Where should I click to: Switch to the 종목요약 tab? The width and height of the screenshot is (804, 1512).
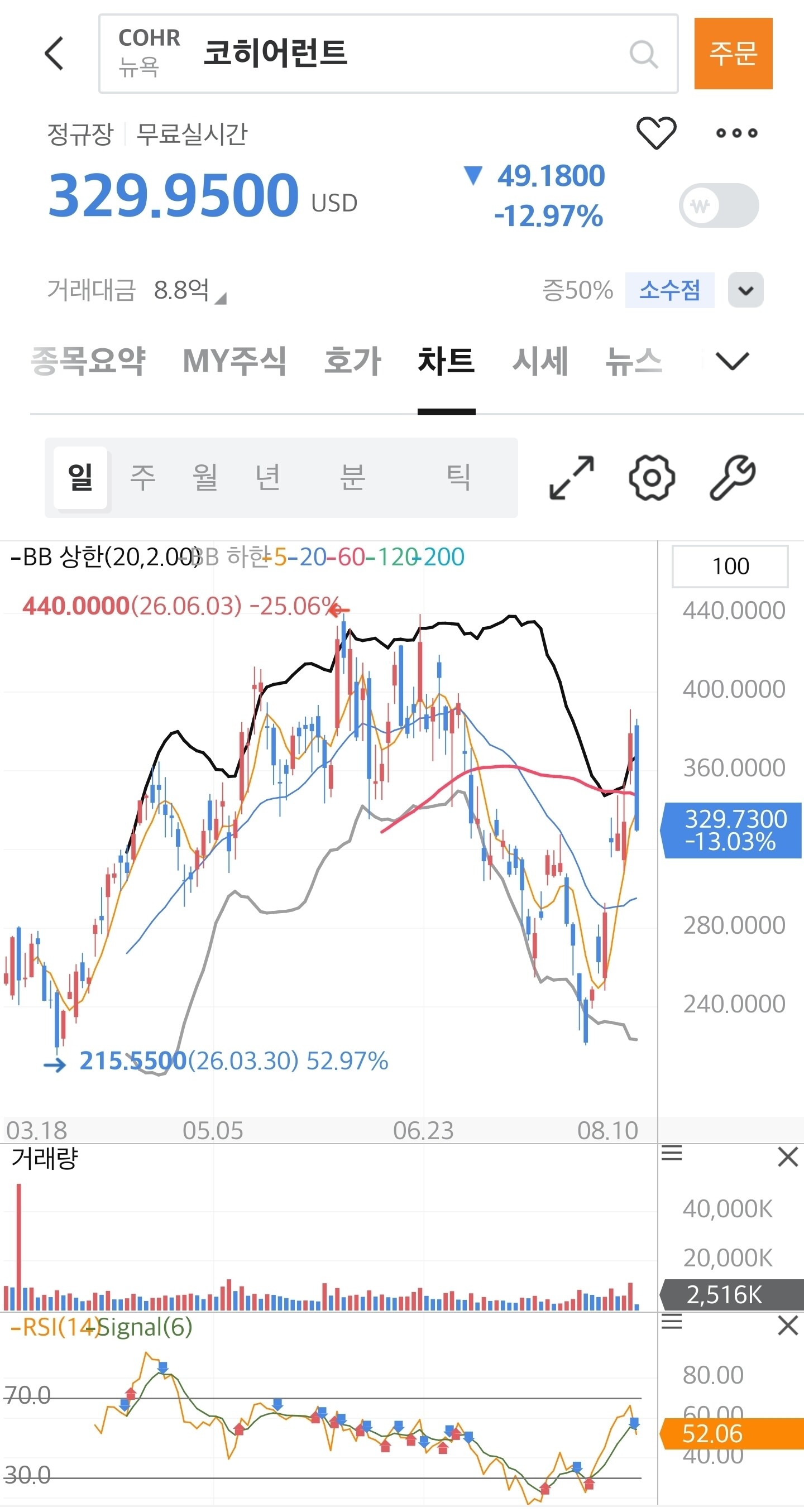tap(88, 361)
